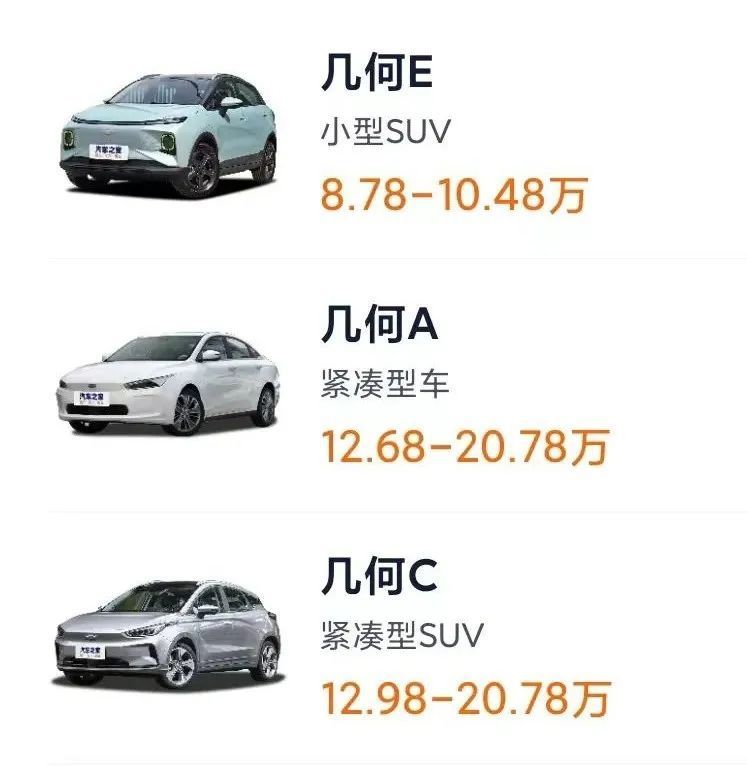Image resolution: width=747 pixels, height=766 pixels.
Task: Select the 几何C compact SUV row
Action: point(379,577)
